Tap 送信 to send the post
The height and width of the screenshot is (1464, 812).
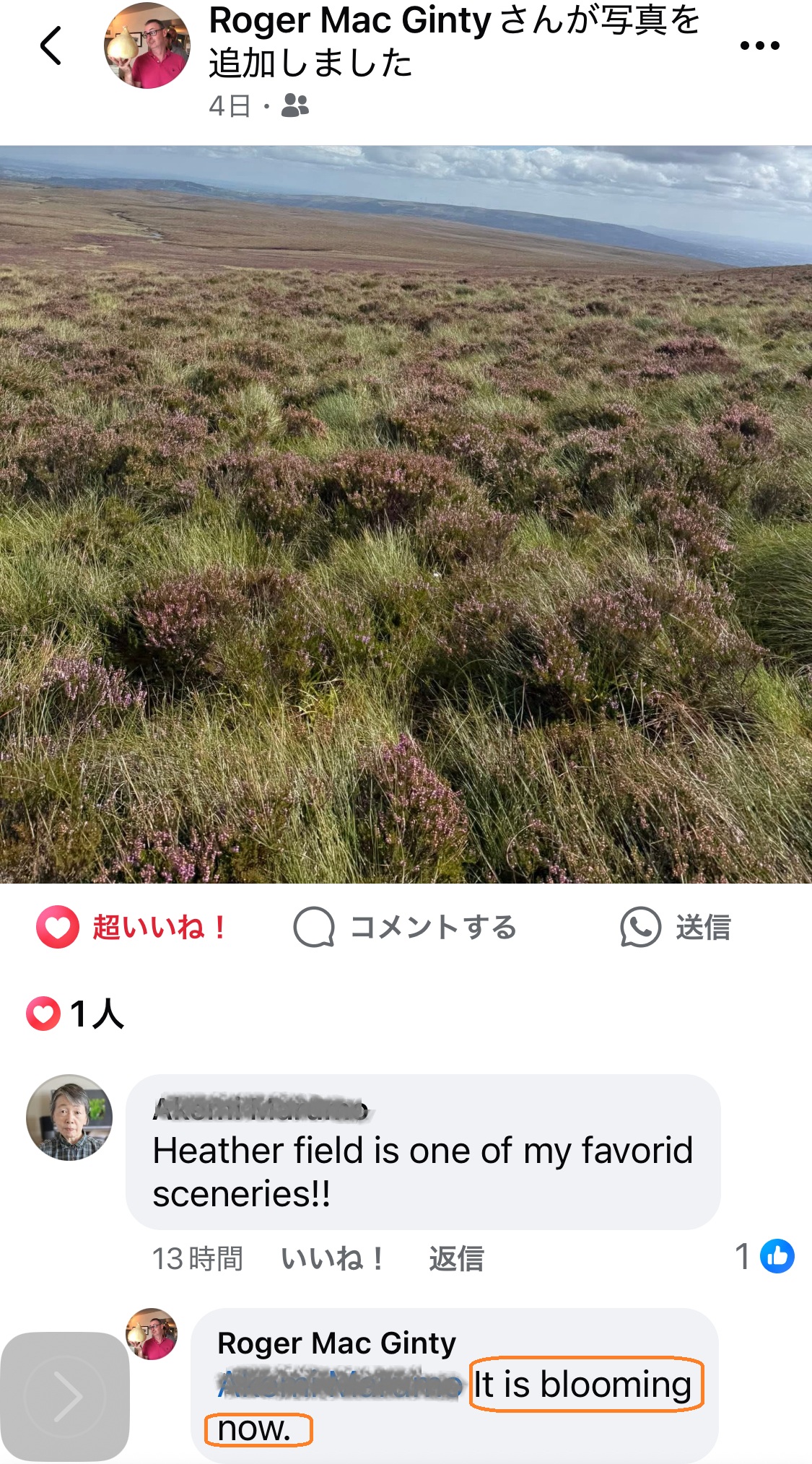click(x=676, y=927)
